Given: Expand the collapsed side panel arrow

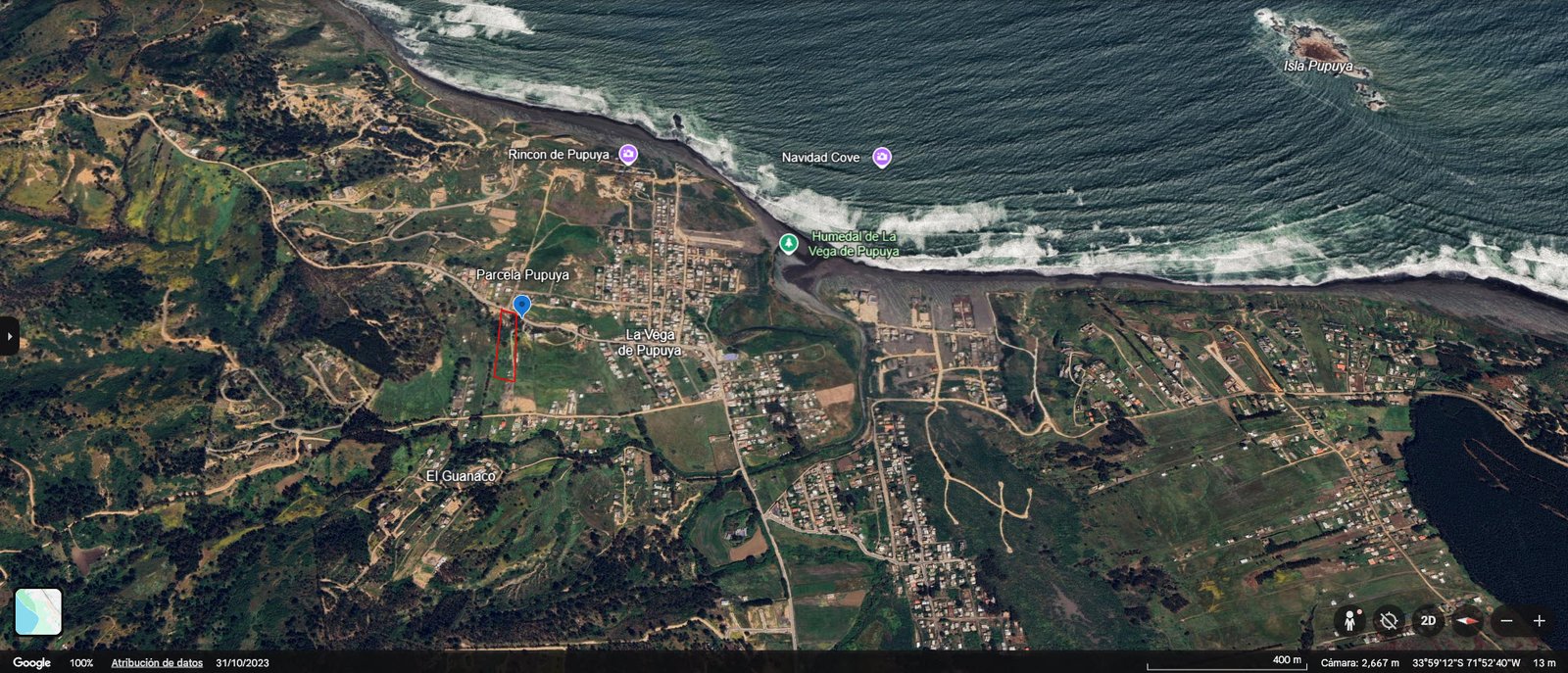Looking at the screenshot, I should pyautogui.click(x=9, y=336).
